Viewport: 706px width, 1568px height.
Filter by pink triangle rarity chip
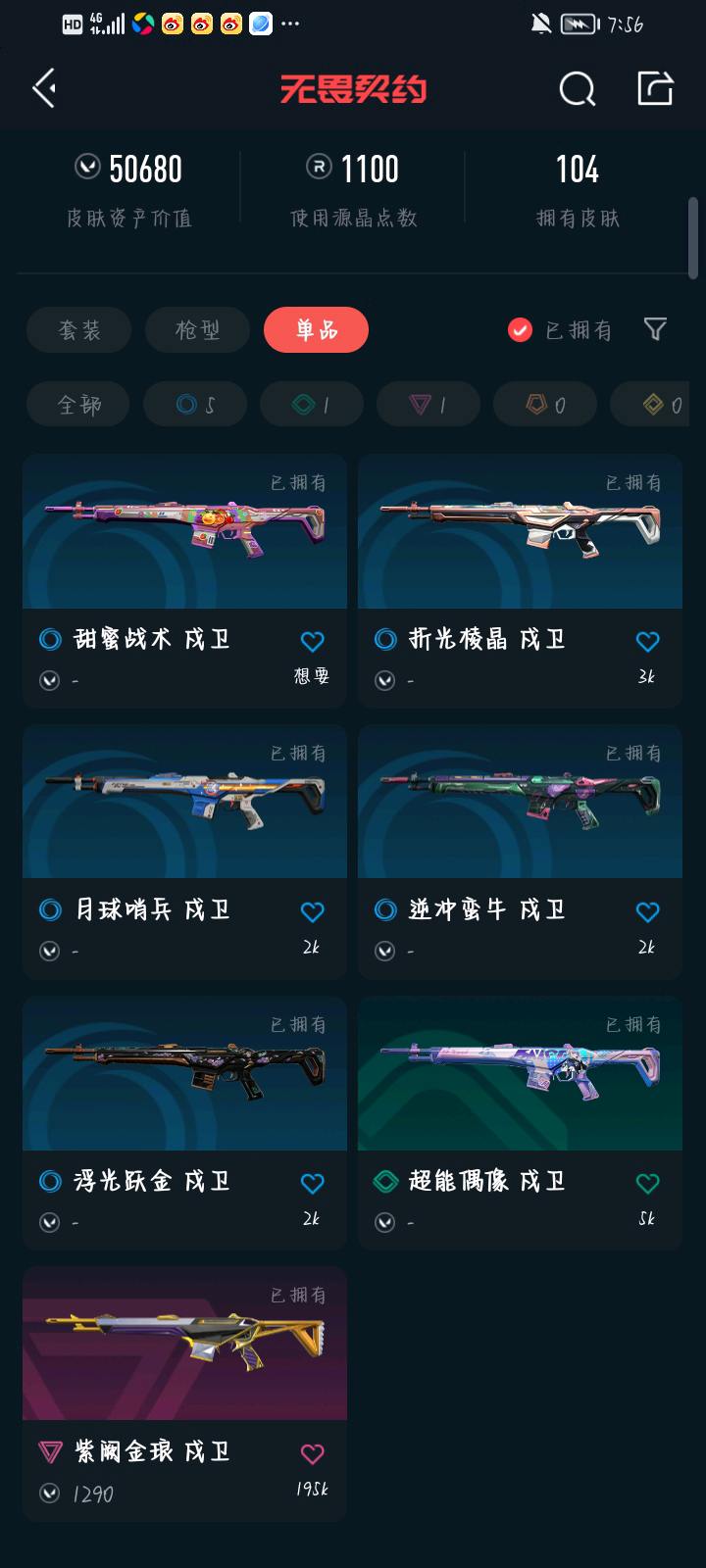429,405
